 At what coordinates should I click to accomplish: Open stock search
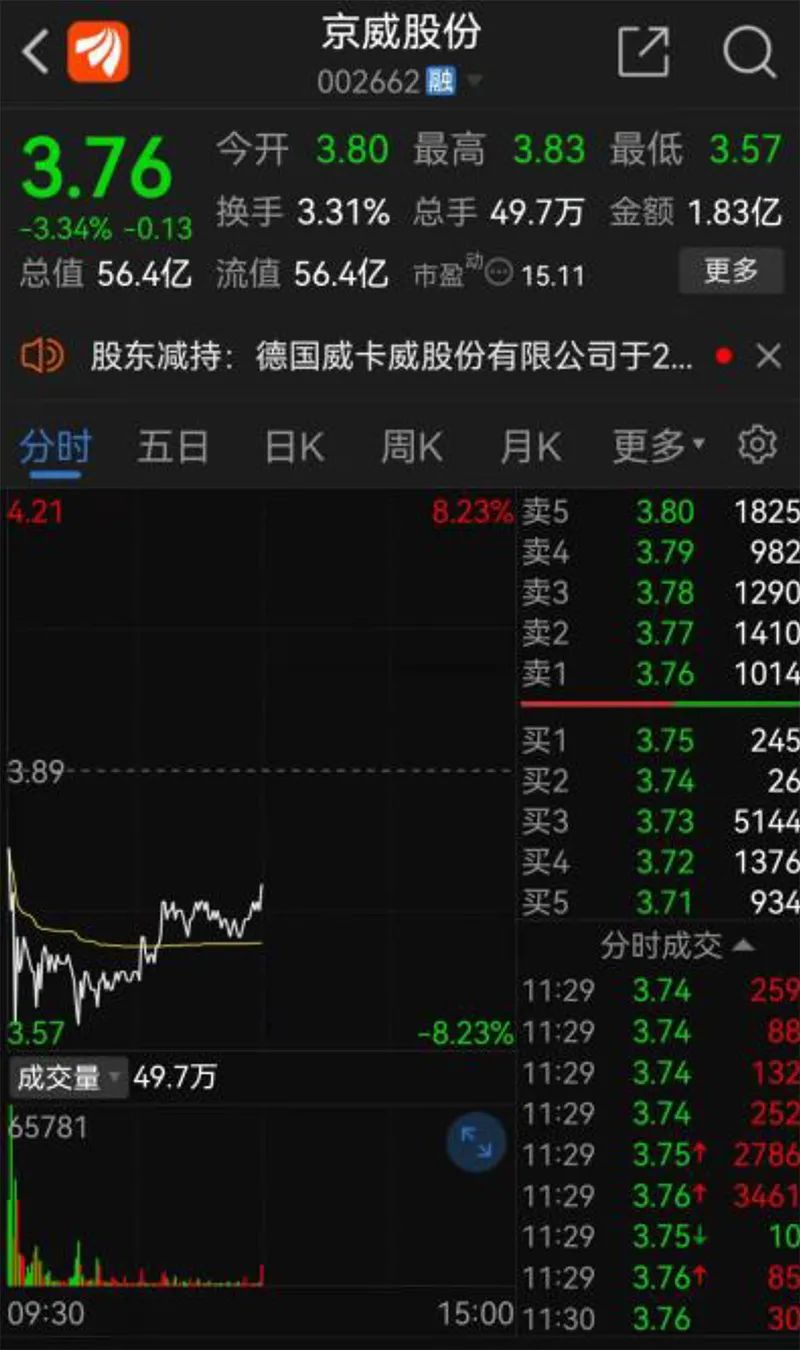tap(749, 50)
